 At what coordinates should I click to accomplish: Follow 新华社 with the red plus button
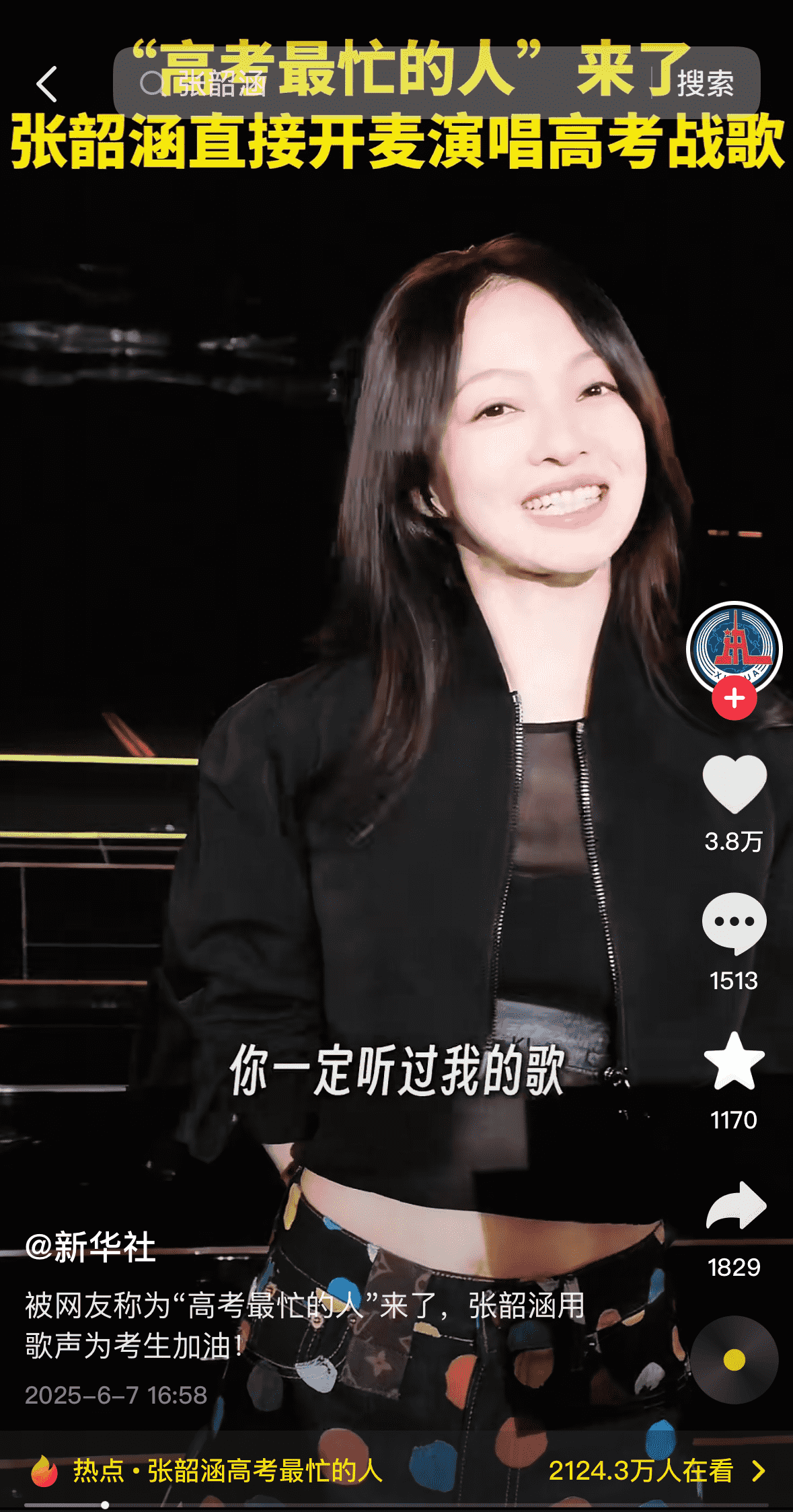(734, 698)
